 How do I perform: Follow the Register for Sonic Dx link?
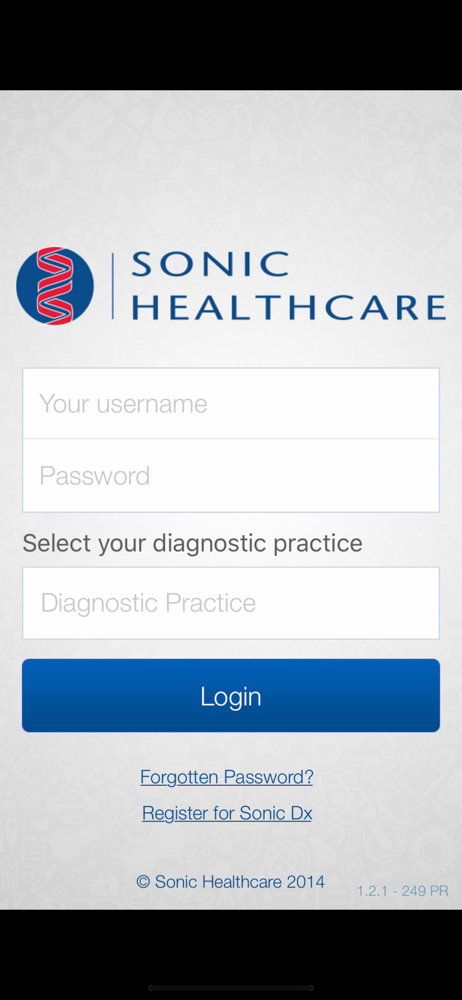pyautogui.click(x=227, y=813)
